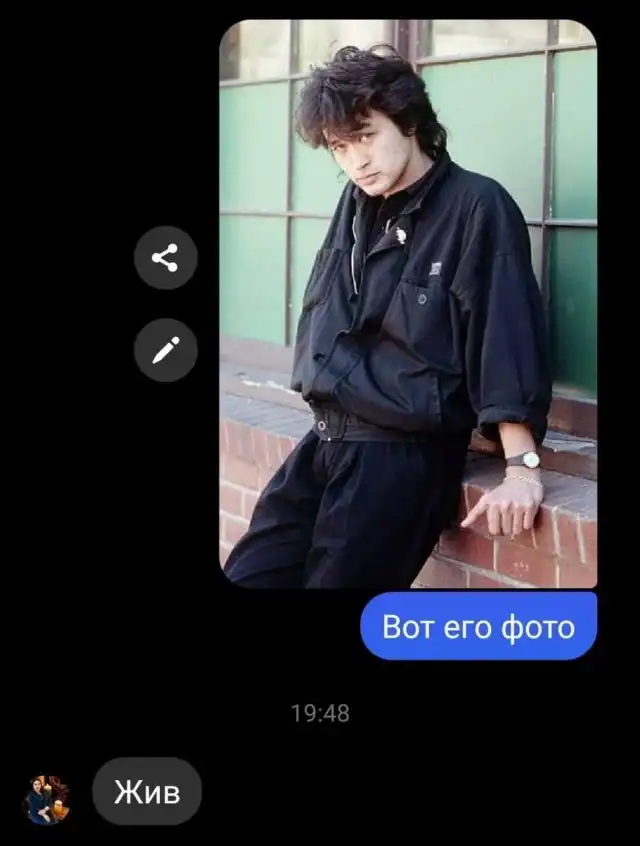Edit the photo with the pencil icon

click(165, 350)
